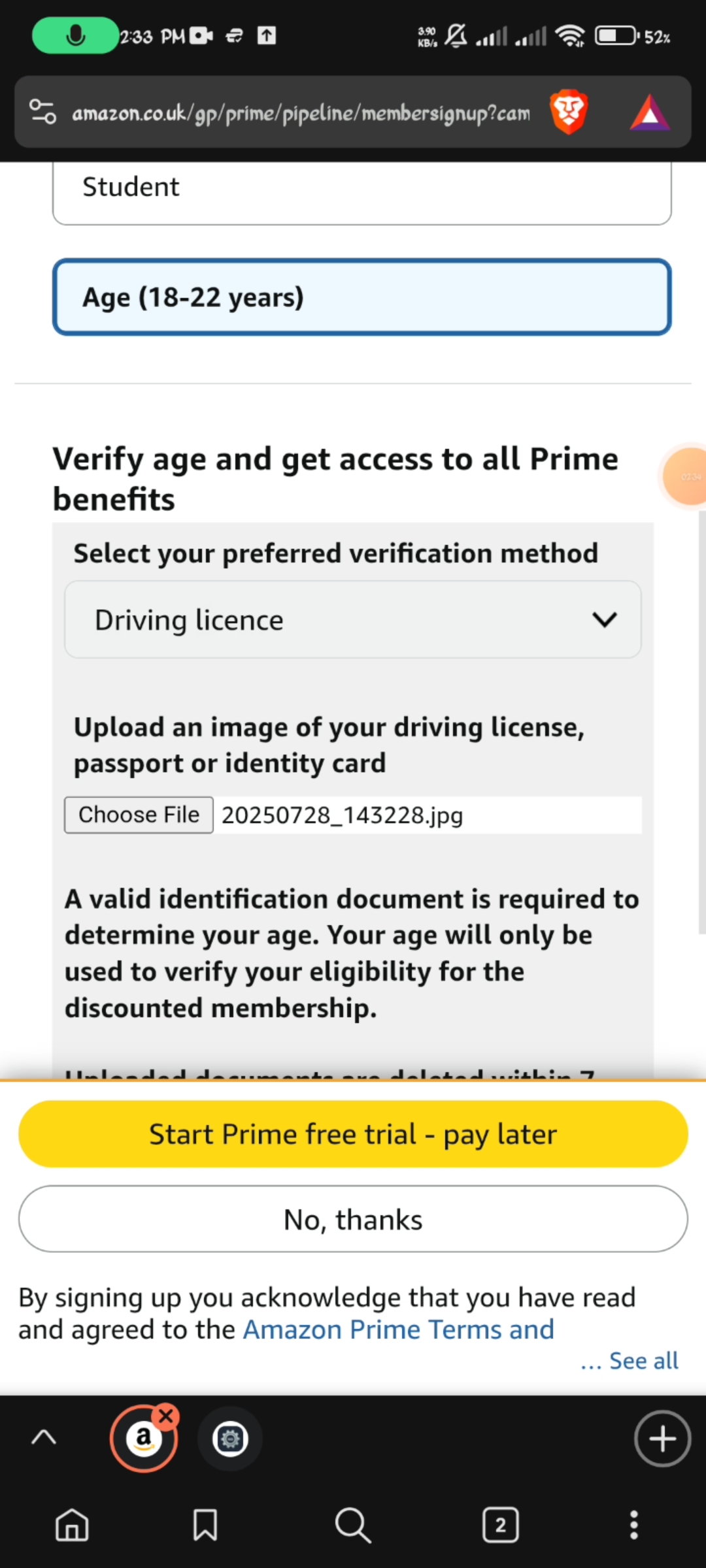
Task: Open the browser overflow menu
Action: [x=633, y=1526]
